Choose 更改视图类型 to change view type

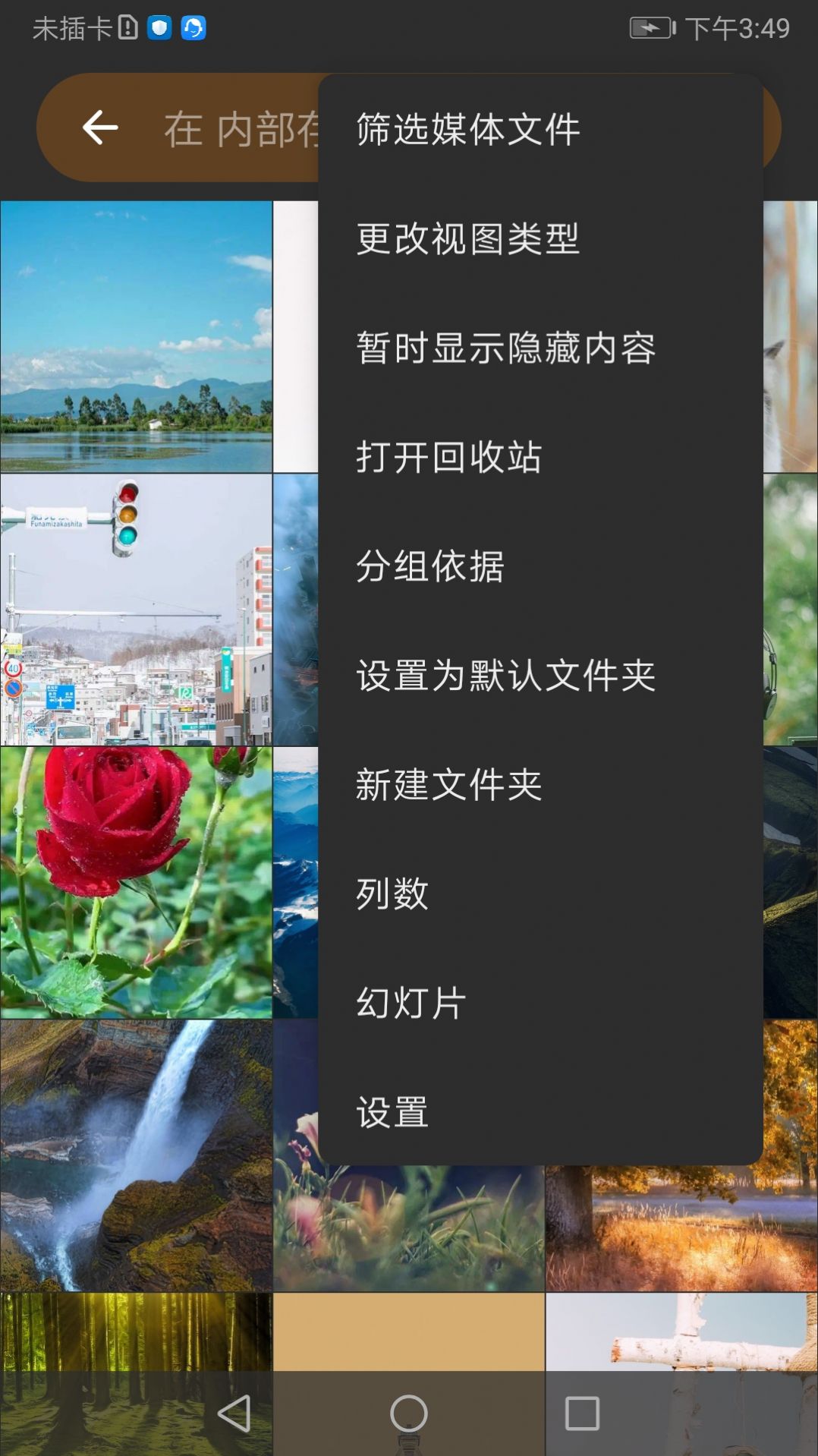click(467, 238)
